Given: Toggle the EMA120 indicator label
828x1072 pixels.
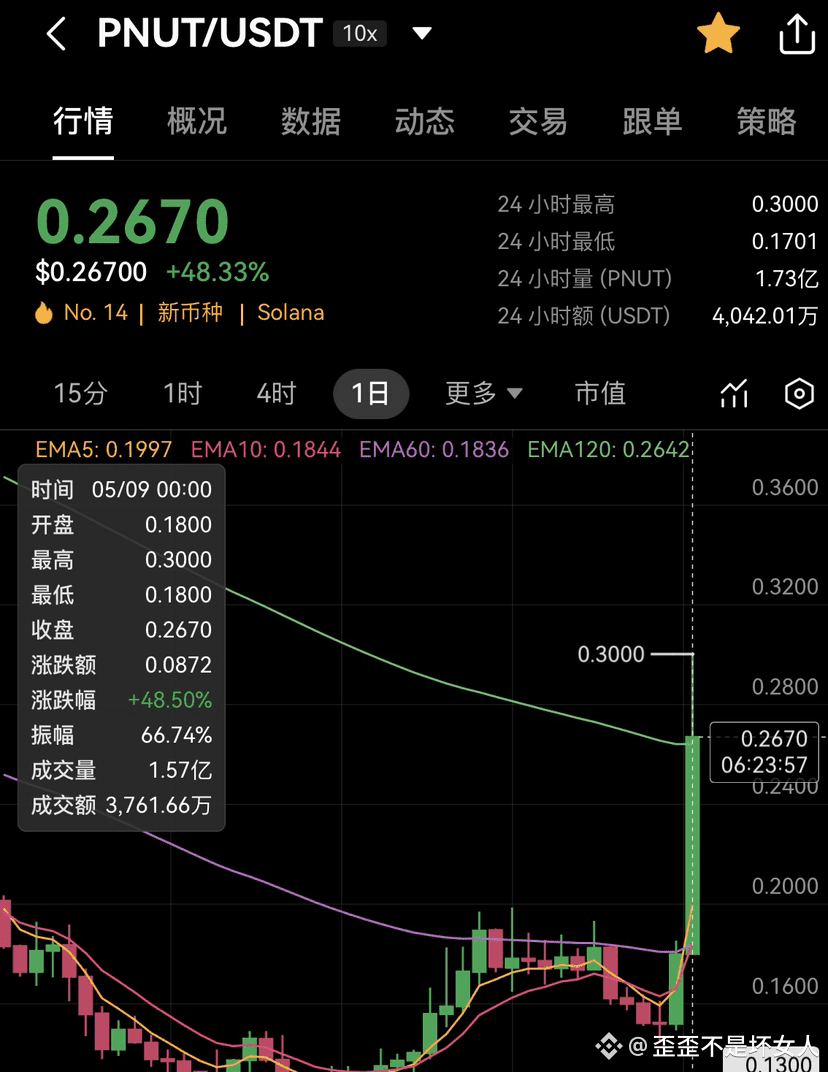Looking at the screenshot, I should (608, 449).
